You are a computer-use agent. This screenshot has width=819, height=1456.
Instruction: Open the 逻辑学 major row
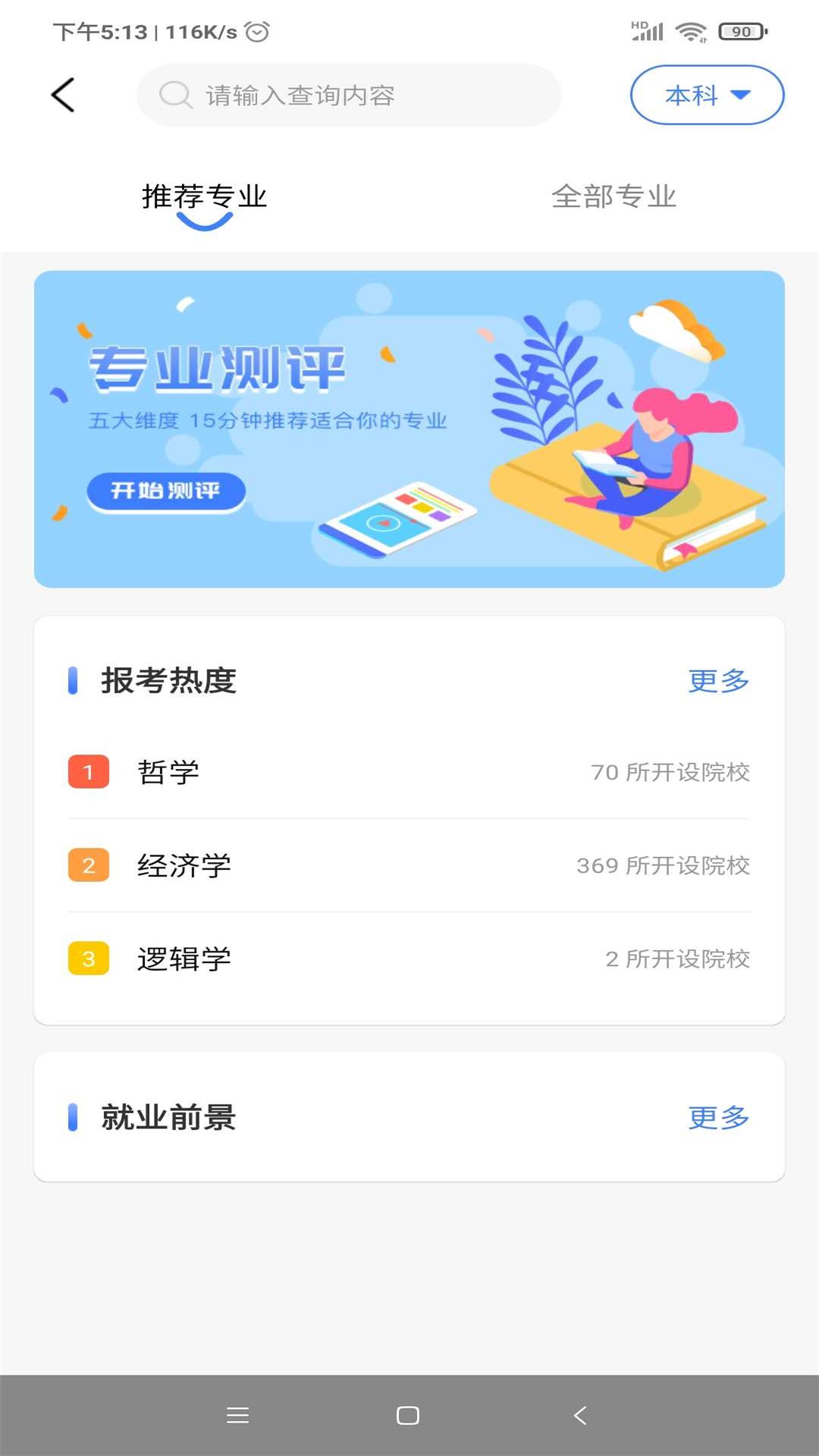coord(409,959)
